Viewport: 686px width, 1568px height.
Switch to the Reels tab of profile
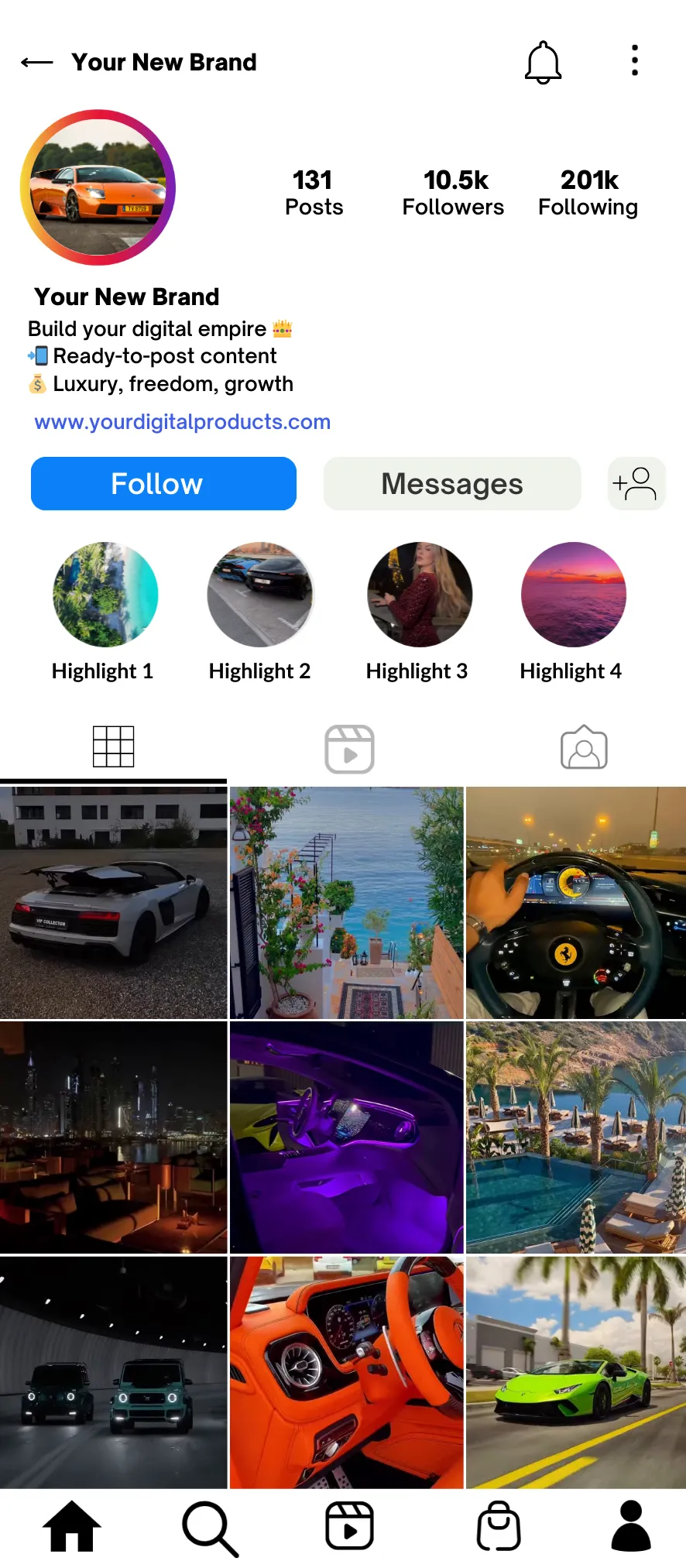pos(349,749)
